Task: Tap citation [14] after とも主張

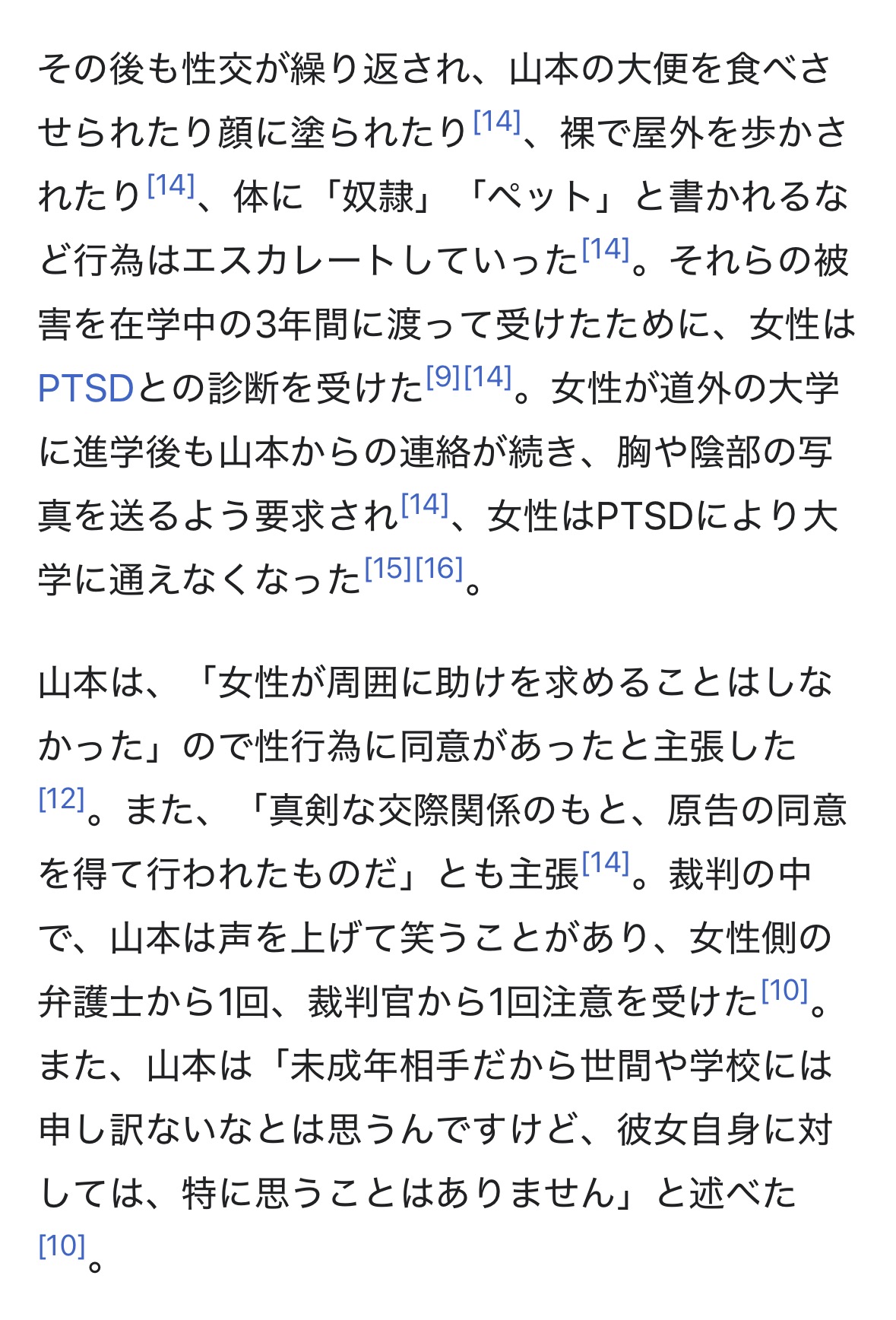Action: (606, 862)
